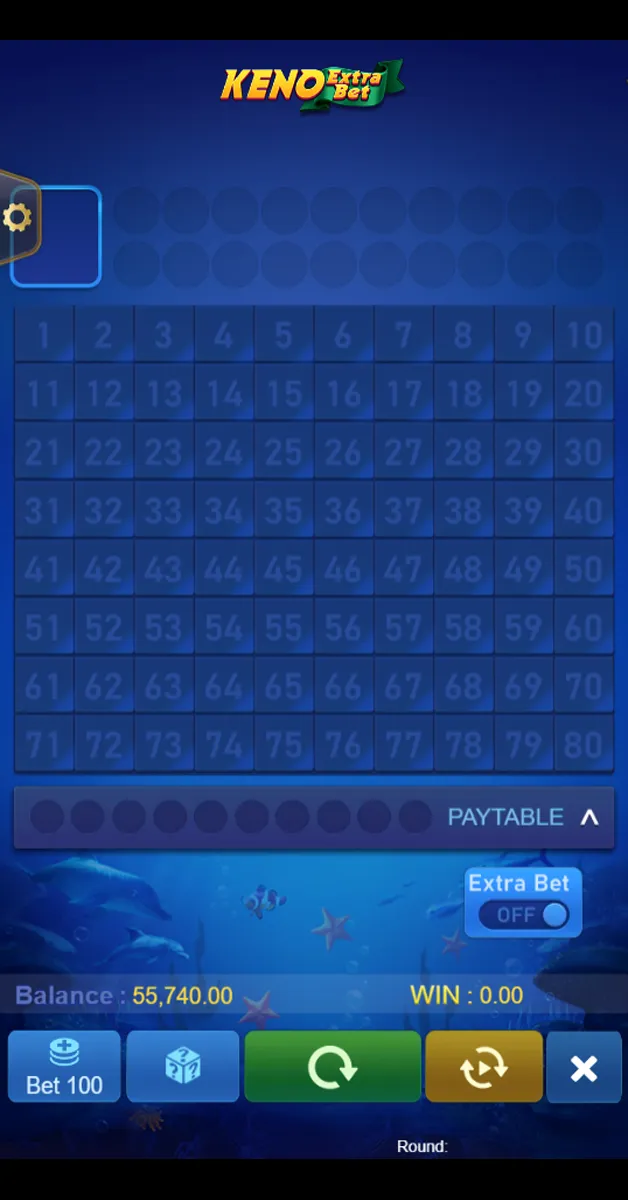Pick number 38 on the board
This screenshot has height=1200, width=628.
pyautogui.click(x=463, y=511)
